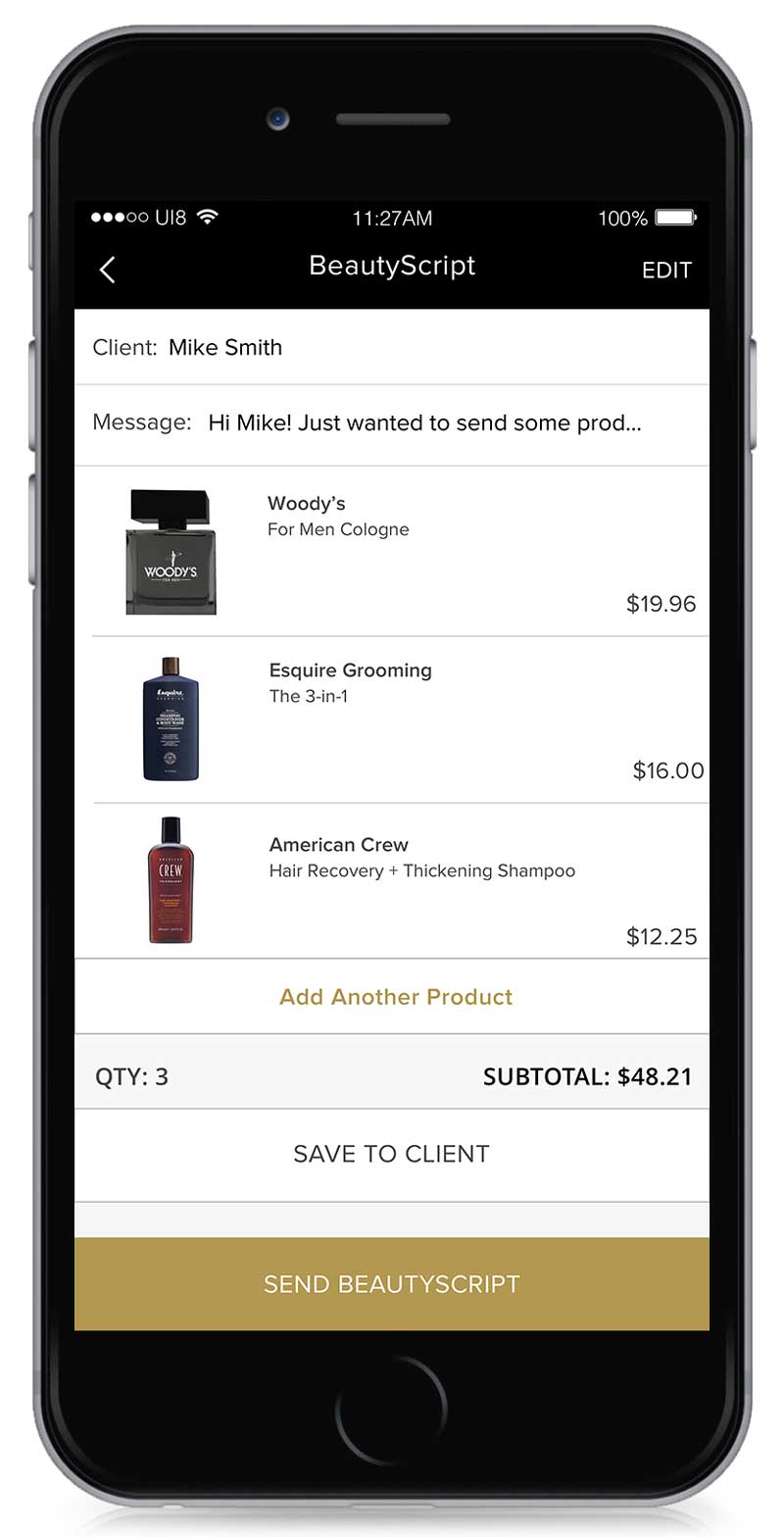Select the Esquire Grooming 3-in-1 product
784x1537 pixels.
coord(392,719)
